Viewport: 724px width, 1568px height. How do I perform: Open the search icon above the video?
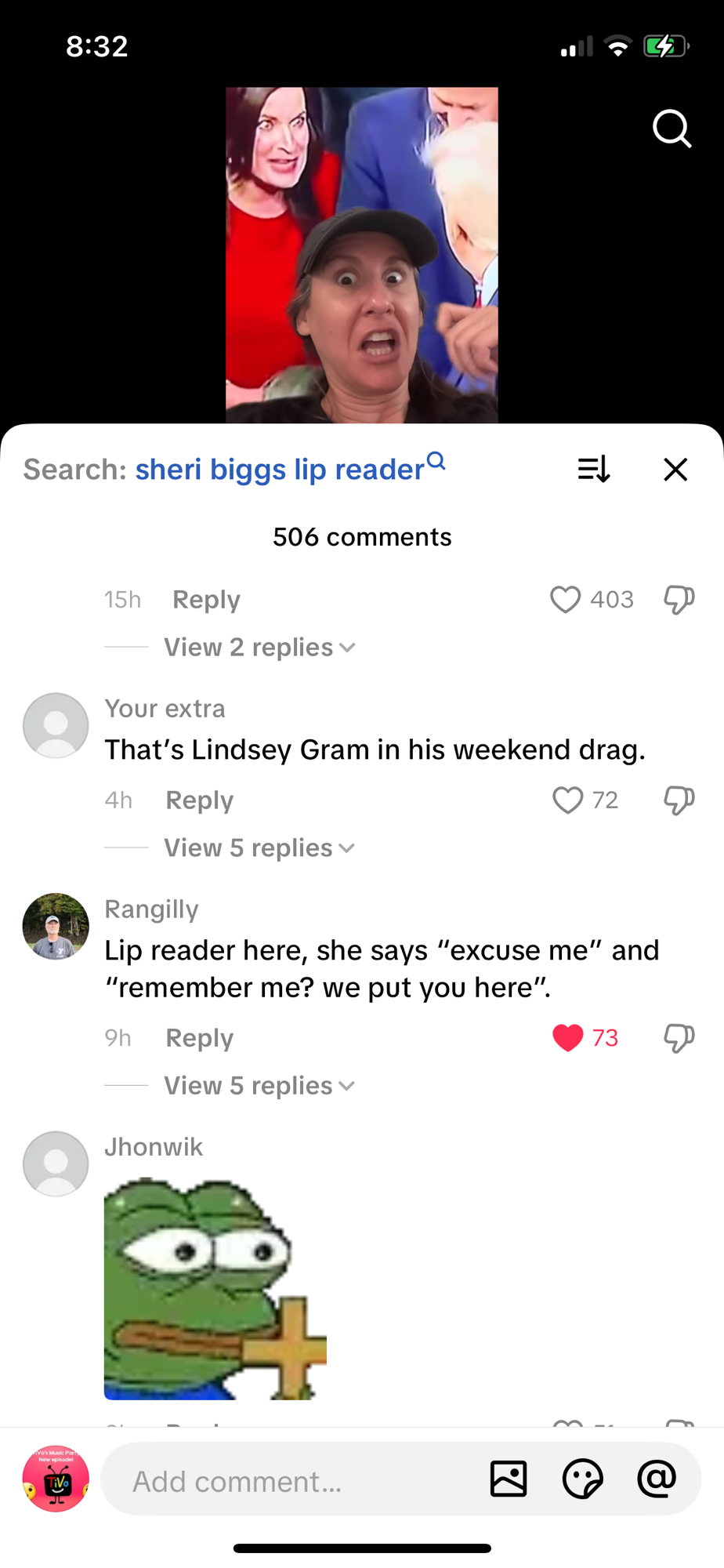click(672, 129)
